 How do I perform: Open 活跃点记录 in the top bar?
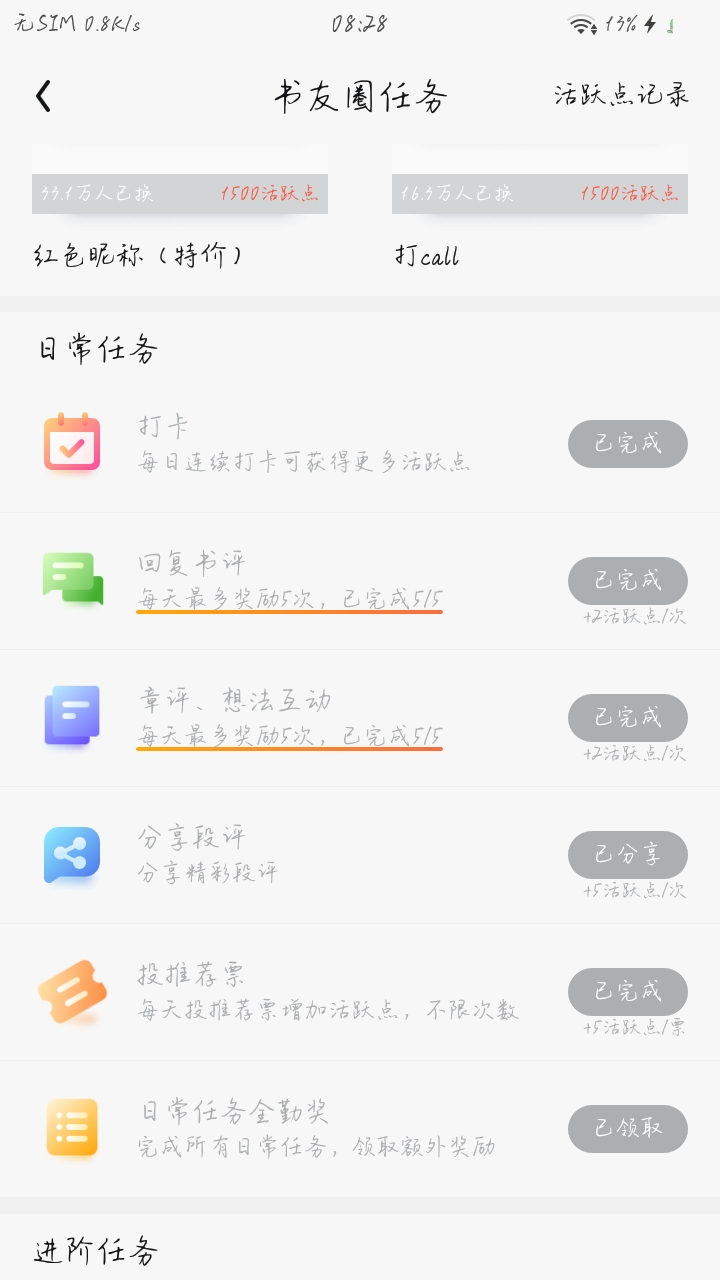(x=621, y=95)
